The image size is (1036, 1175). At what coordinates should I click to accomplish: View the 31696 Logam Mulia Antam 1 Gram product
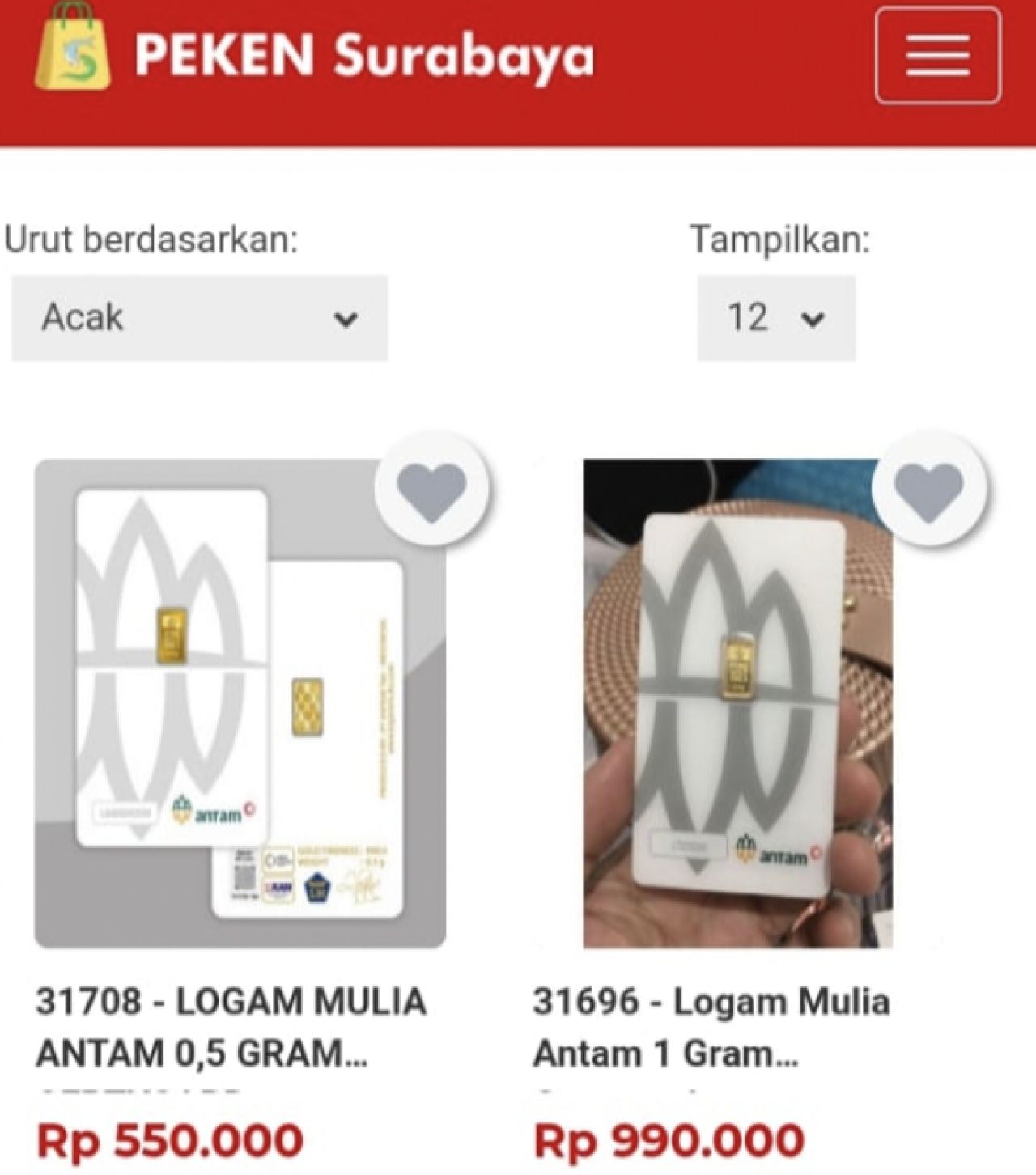711,1027
